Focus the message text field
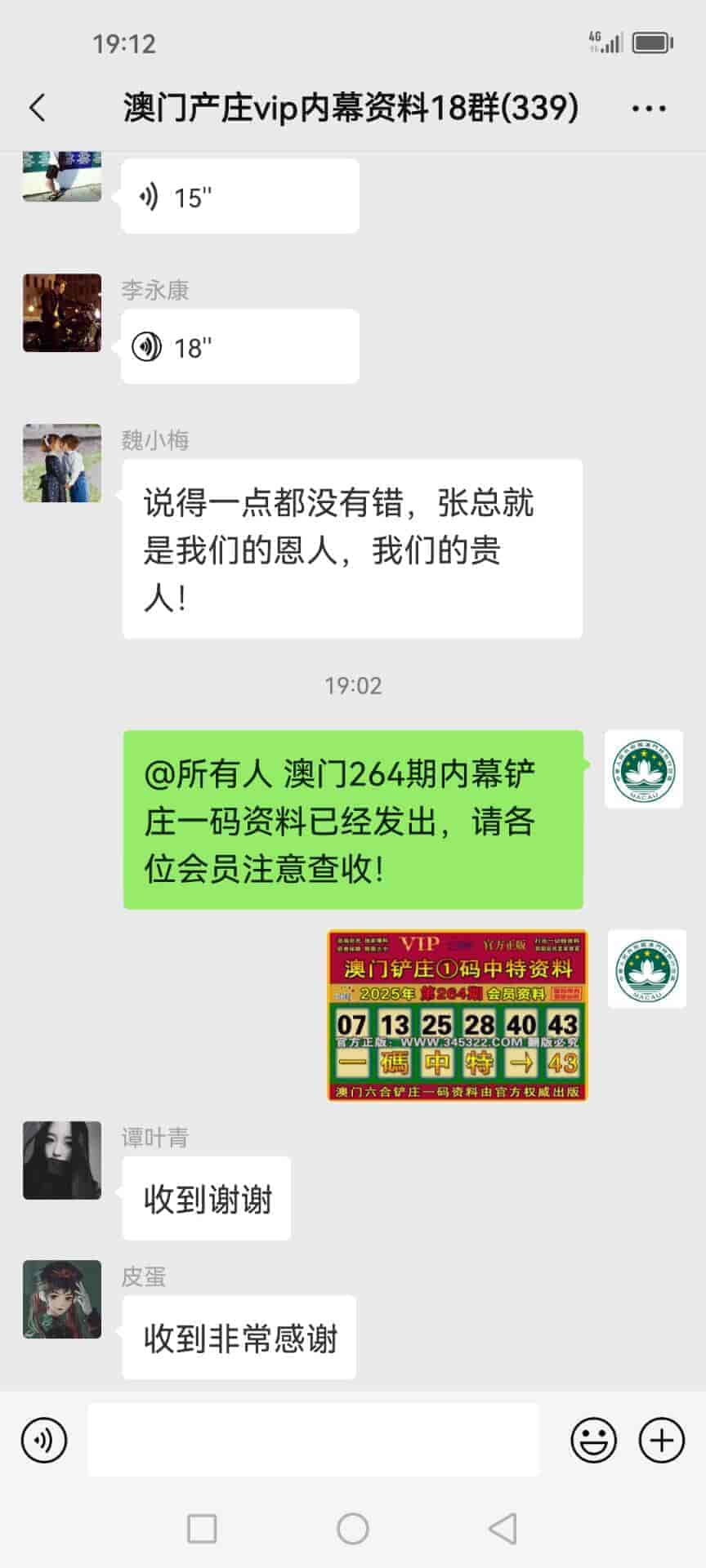The image size is (706, 1568). click(313, 1440)
